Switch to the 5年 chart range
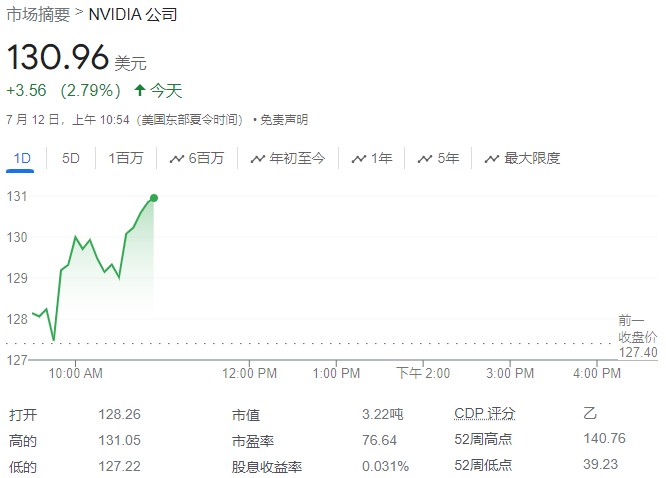 click(x=439, y=158)
